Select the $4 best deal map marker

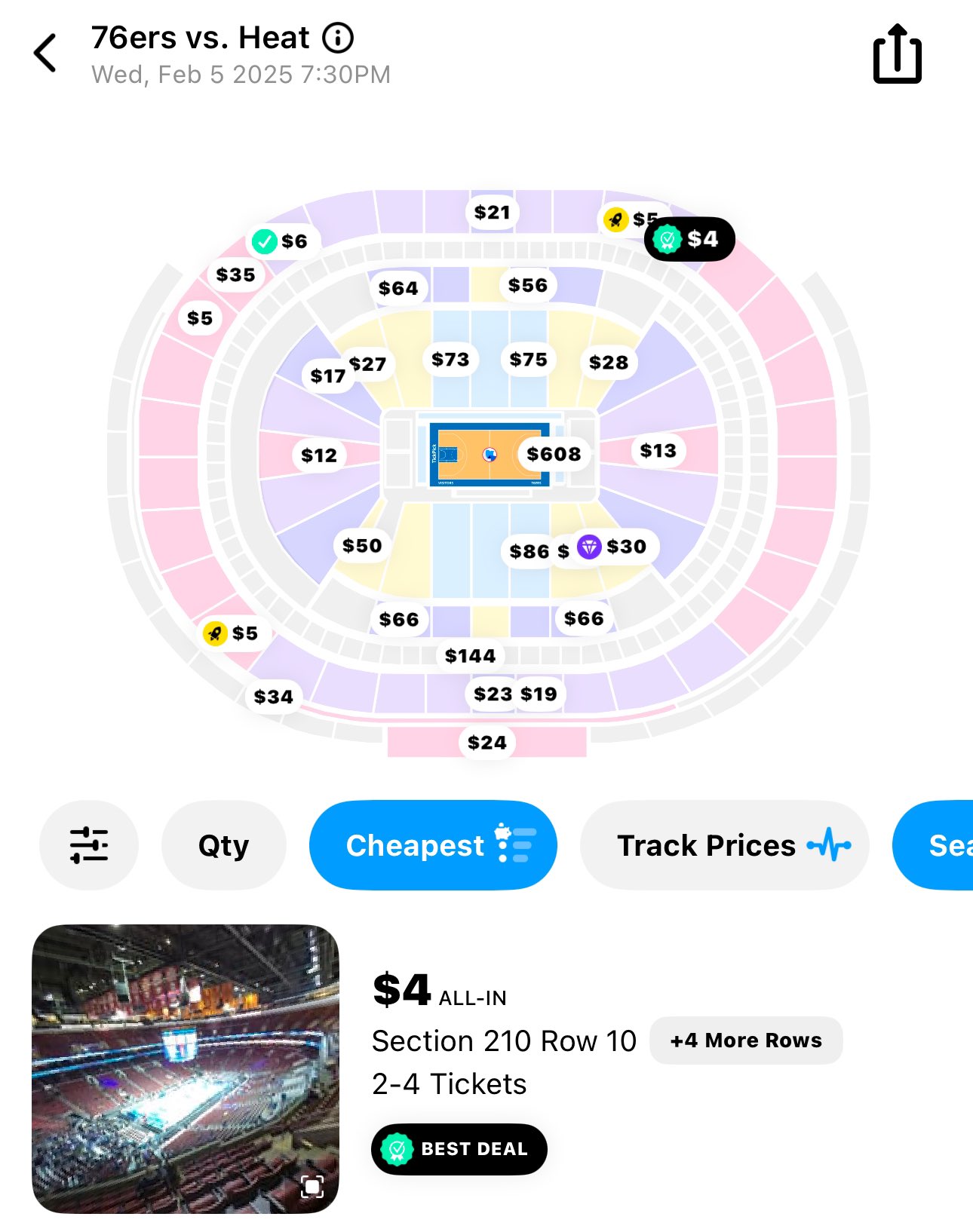(689, 239)
